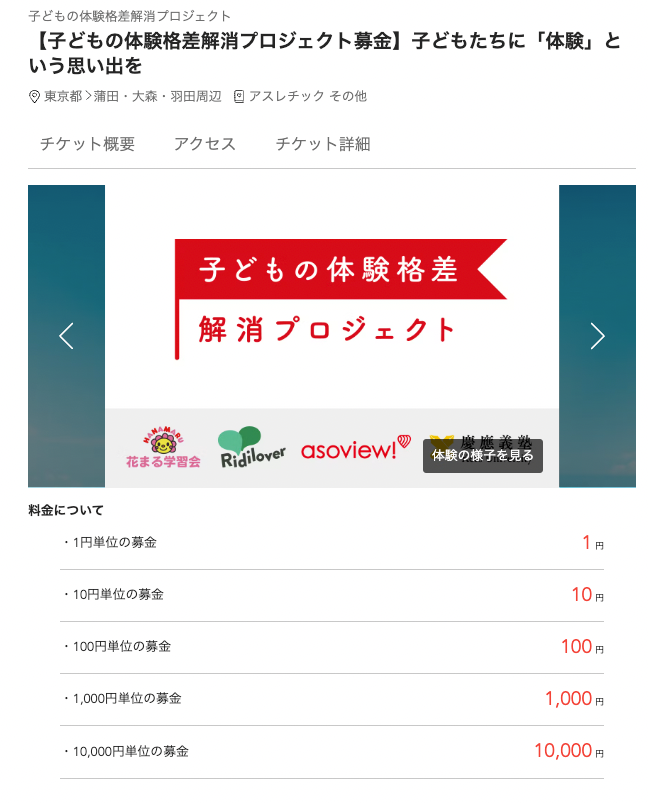Image resolution: width=648 pixels, height=803 pixels.
Task: Switch to the チケット概要 tab
Action: pos(87,144)
